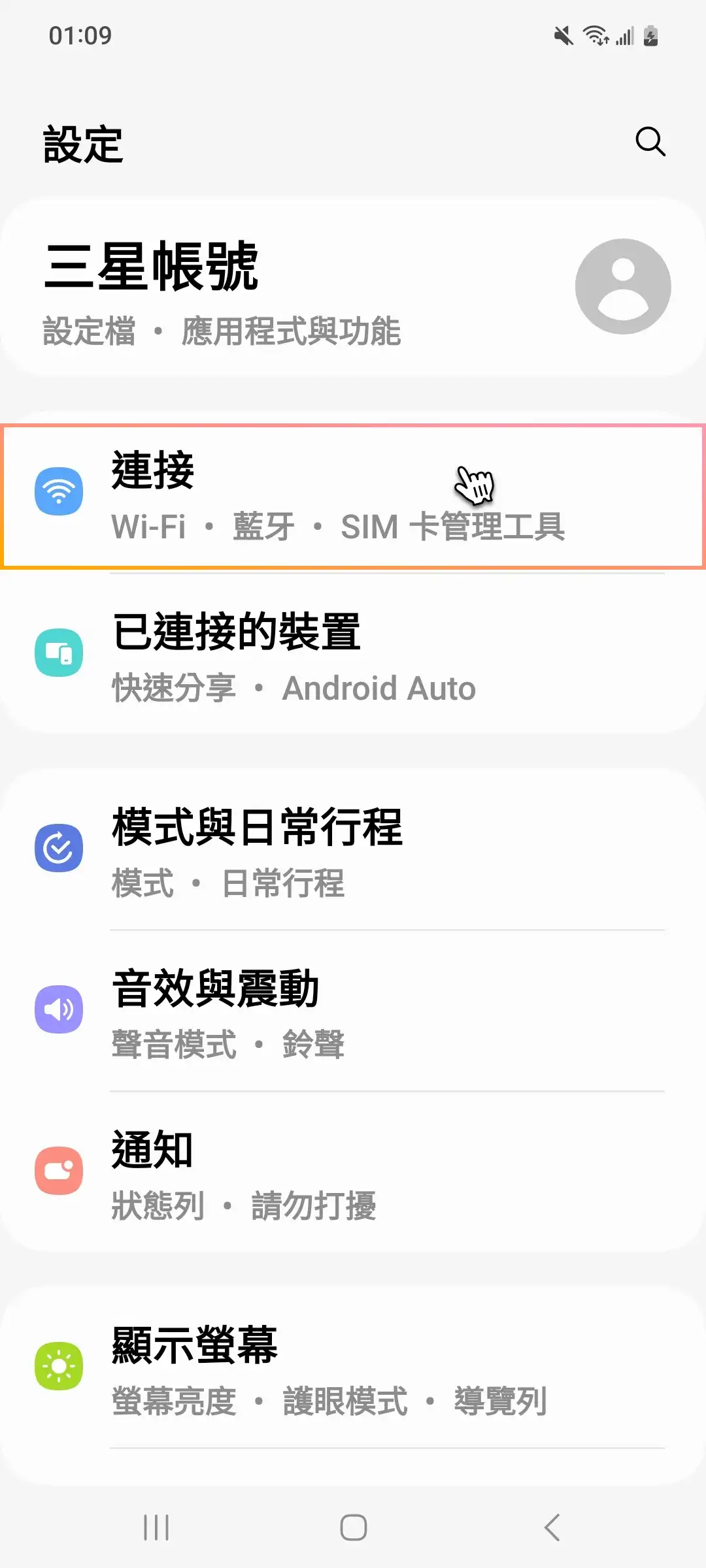Open the 顯示螢幕 settings entry
The height and width of the screenshot is (1568, 706).
(x=353, y=1372)
